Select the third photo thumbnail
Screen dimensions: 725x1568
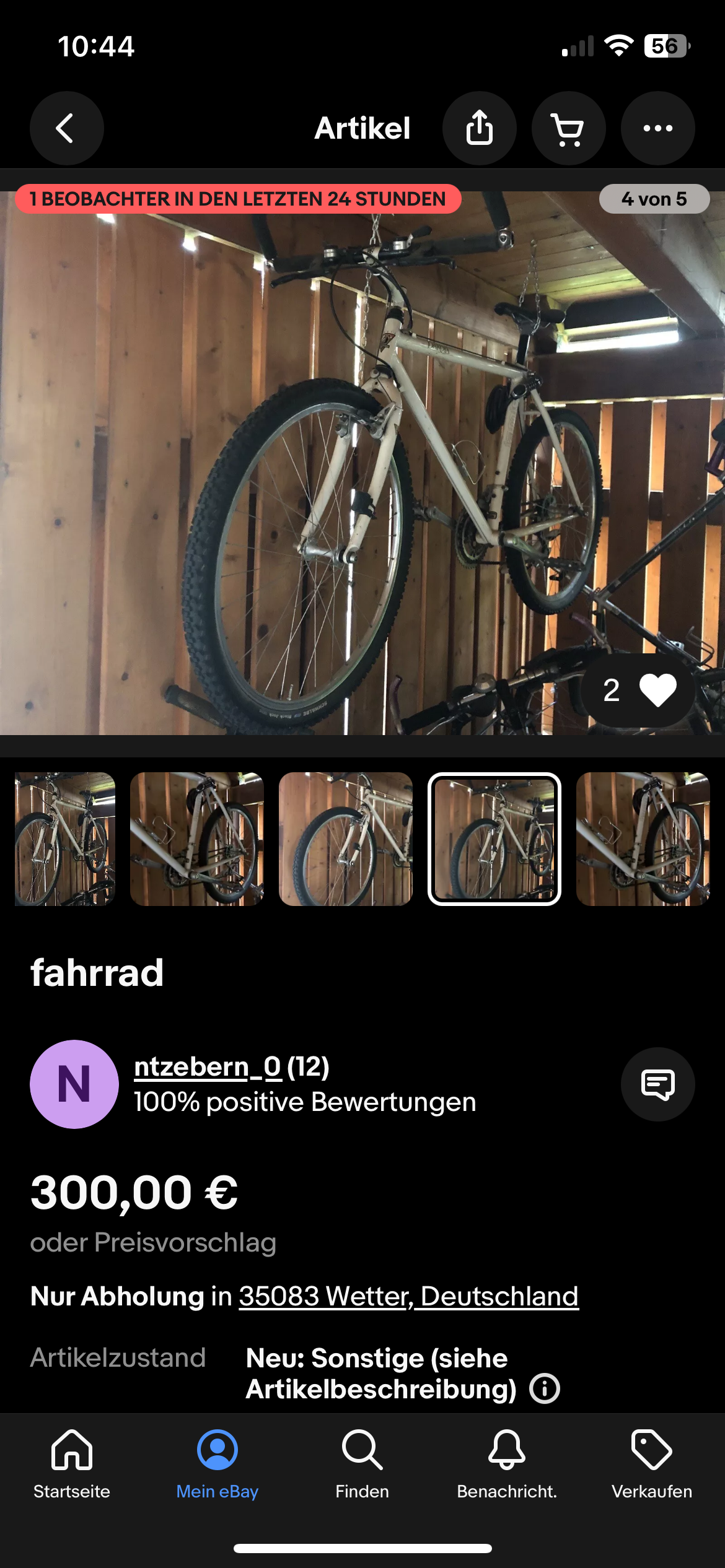click(x=346, y=838)
